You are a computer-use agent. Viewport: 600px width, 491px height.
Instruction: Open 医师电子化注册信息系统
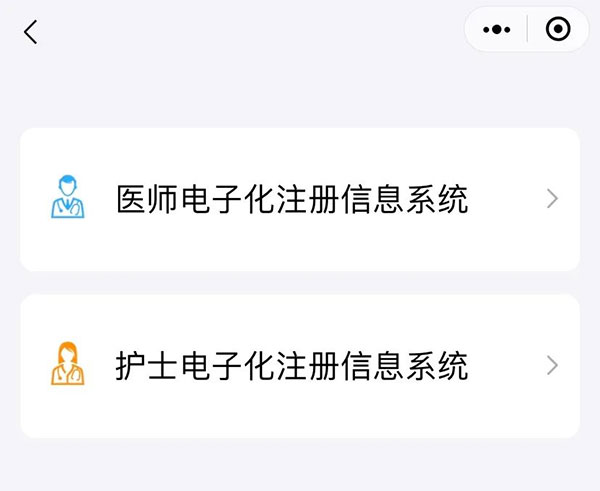point(299,199)
